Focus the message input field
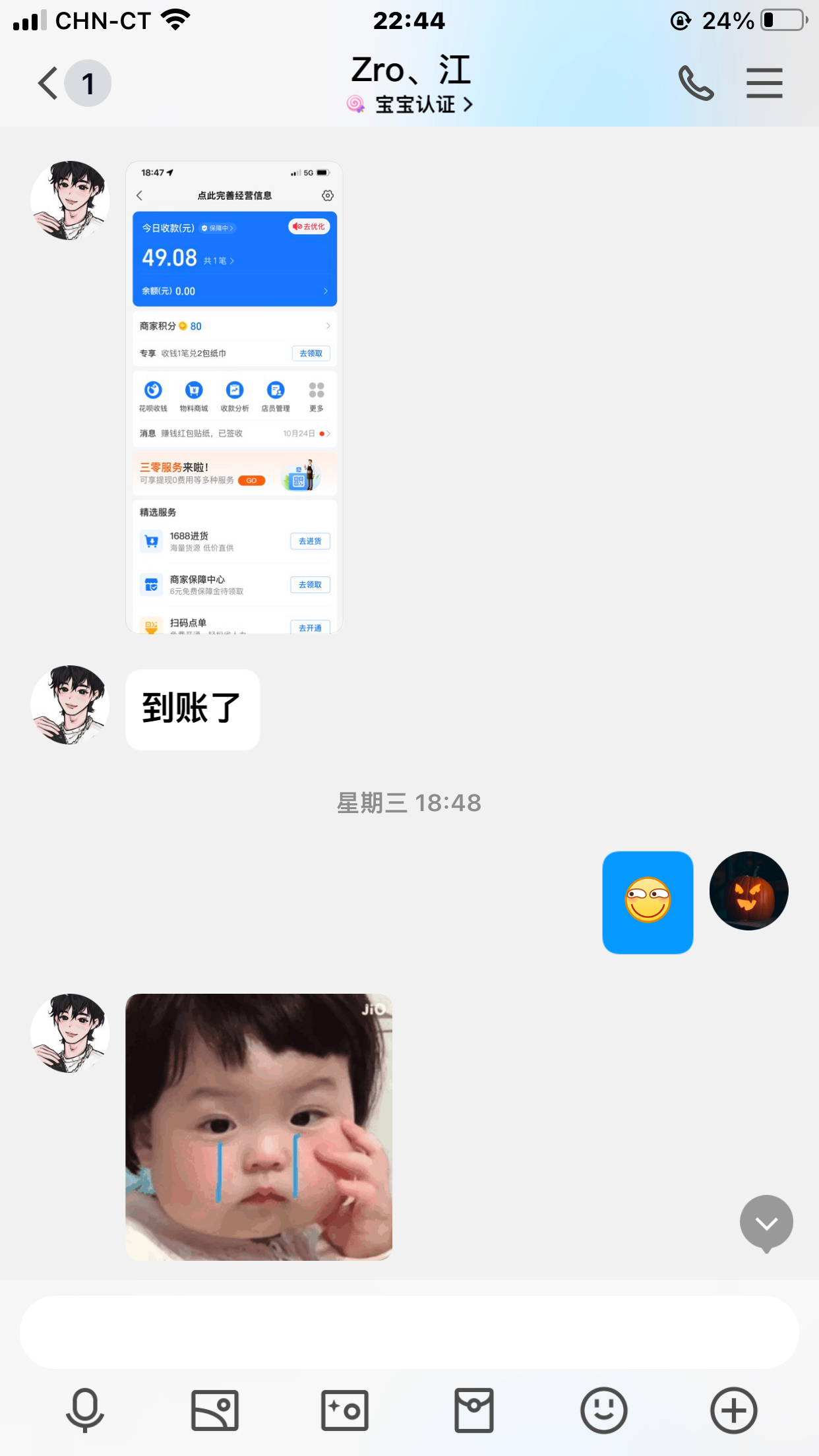The image size is (819, 1456). 409,1332
